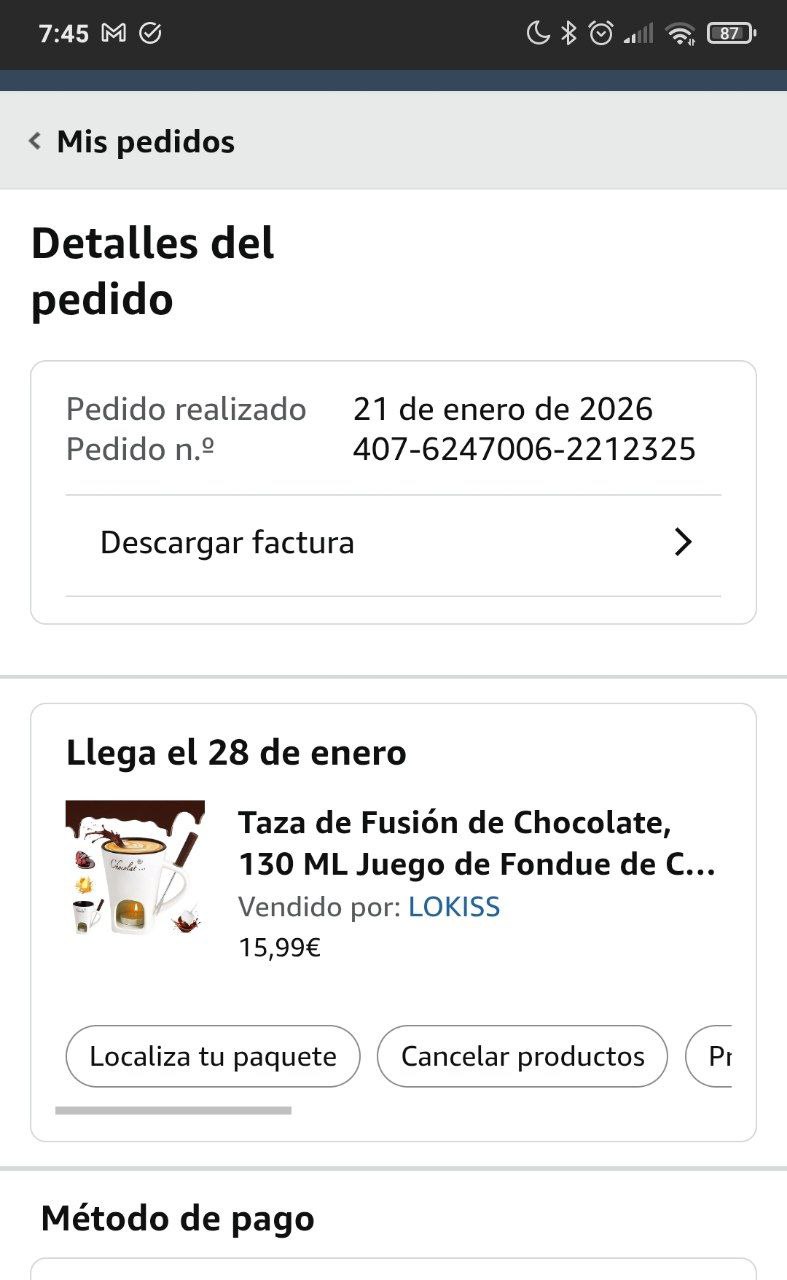
Task: Select Cancelar productos button
Action: click(522, 1056)
